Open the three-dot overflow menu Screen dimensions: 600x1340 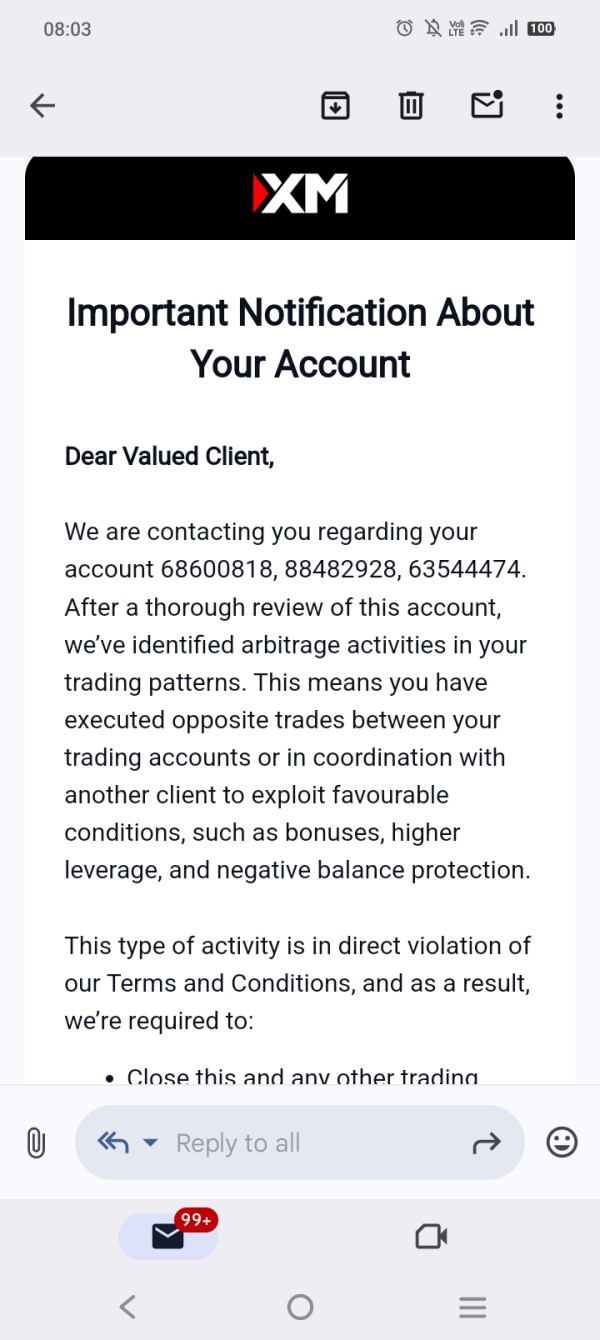pos(559,105)
